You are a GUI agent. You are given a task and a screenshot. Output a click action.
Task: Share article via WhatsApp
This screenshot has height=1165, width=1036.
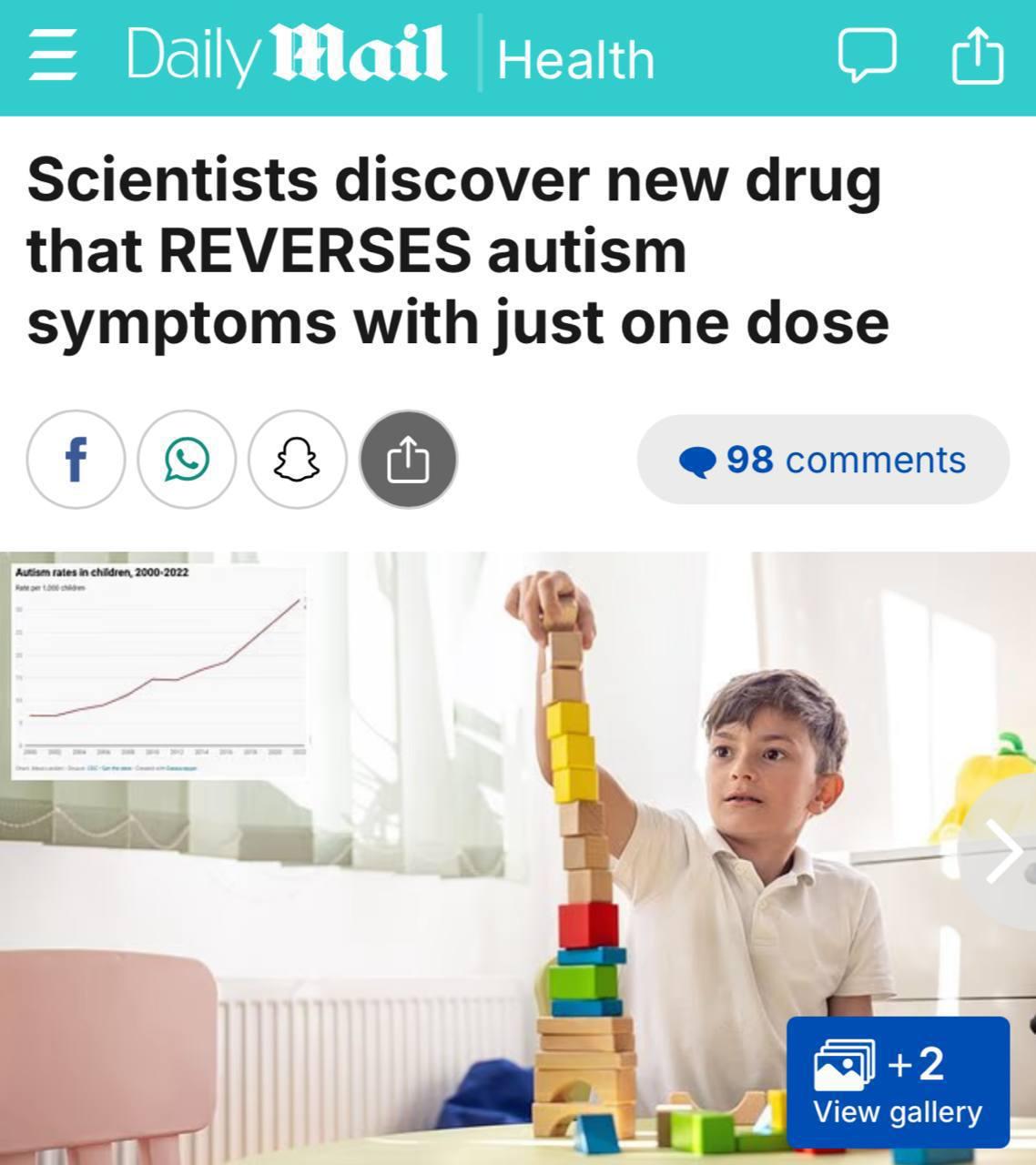click(187, 460)
